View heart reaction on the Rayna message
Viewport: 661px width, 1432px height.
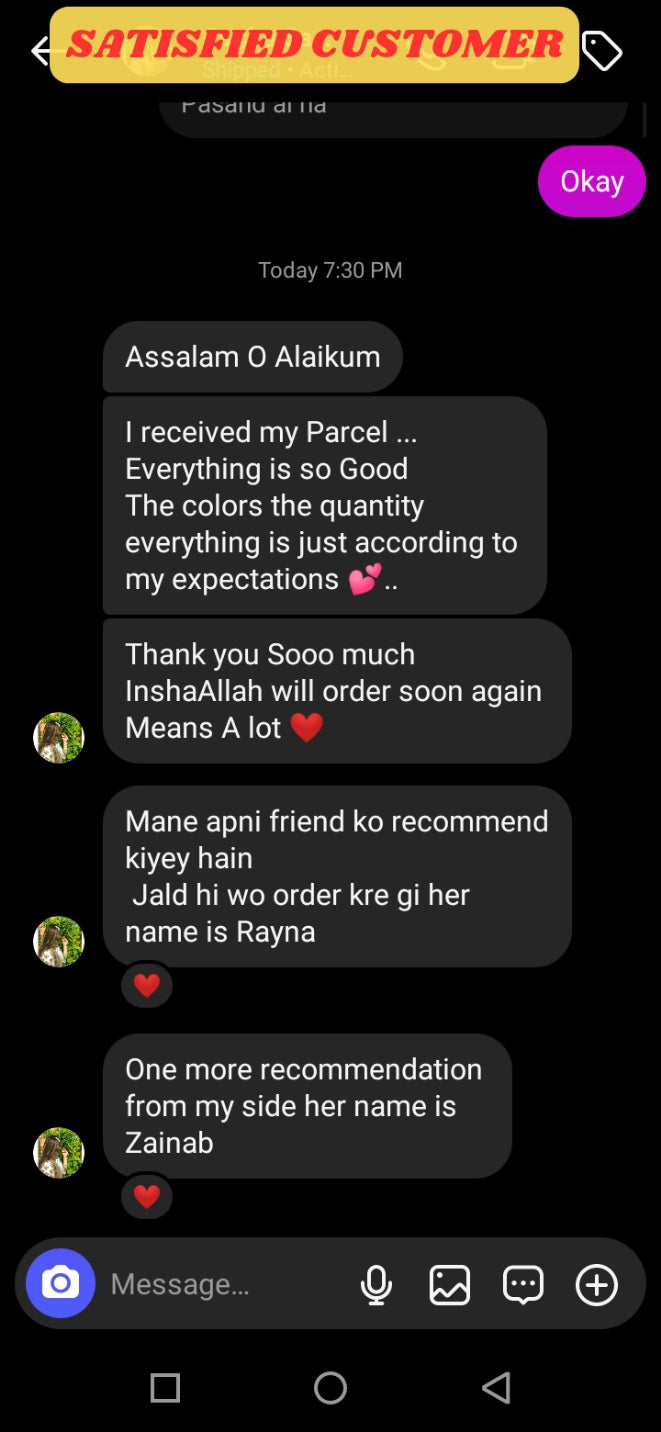tap(147, 986)
